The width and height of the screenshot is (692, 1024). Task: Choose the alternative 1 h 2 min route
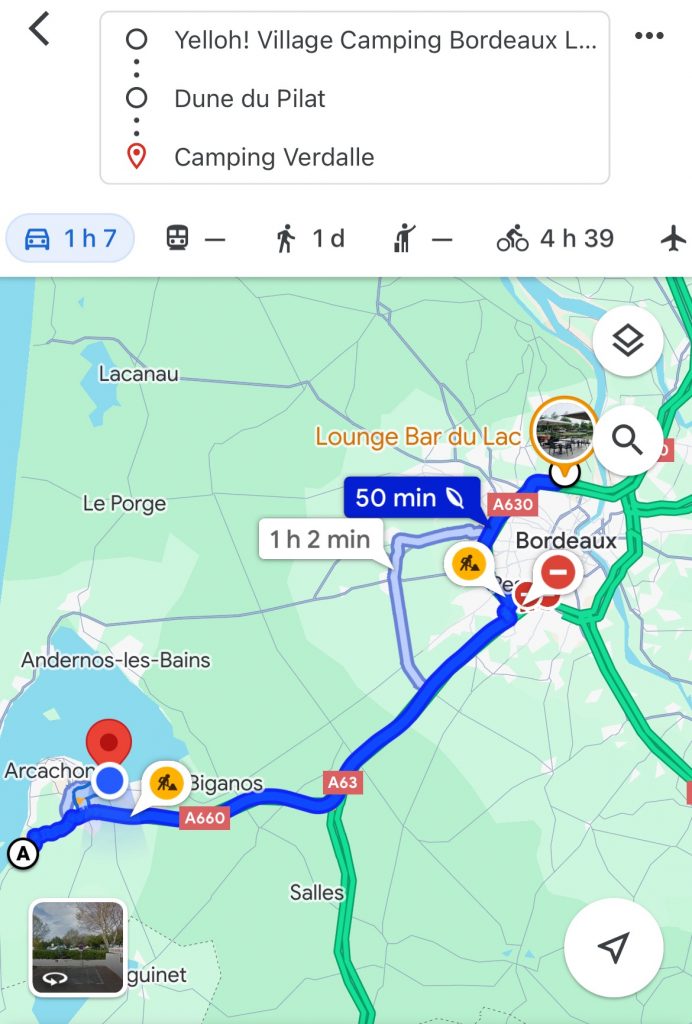(320, 540)
